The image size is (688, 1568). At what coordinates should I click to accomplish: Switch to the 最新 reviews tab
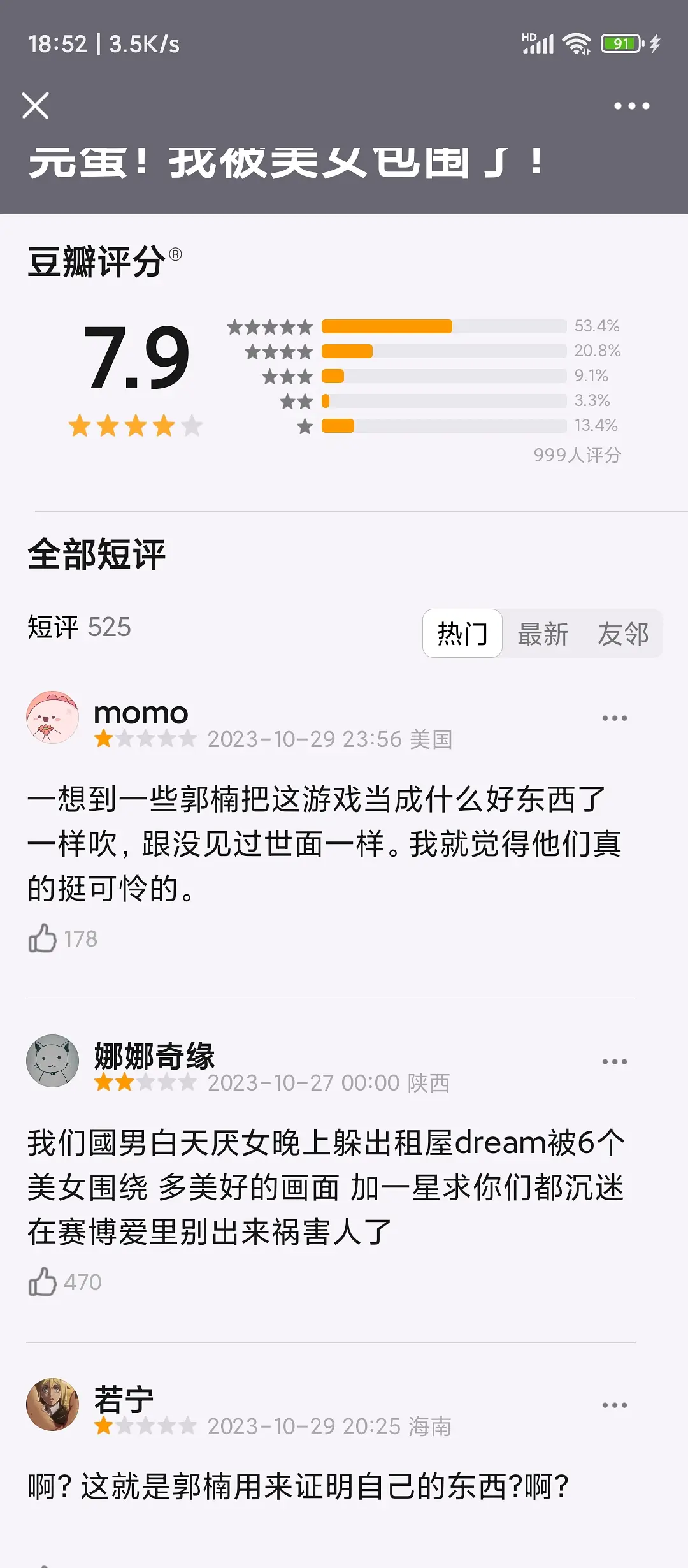pos(543,634)
